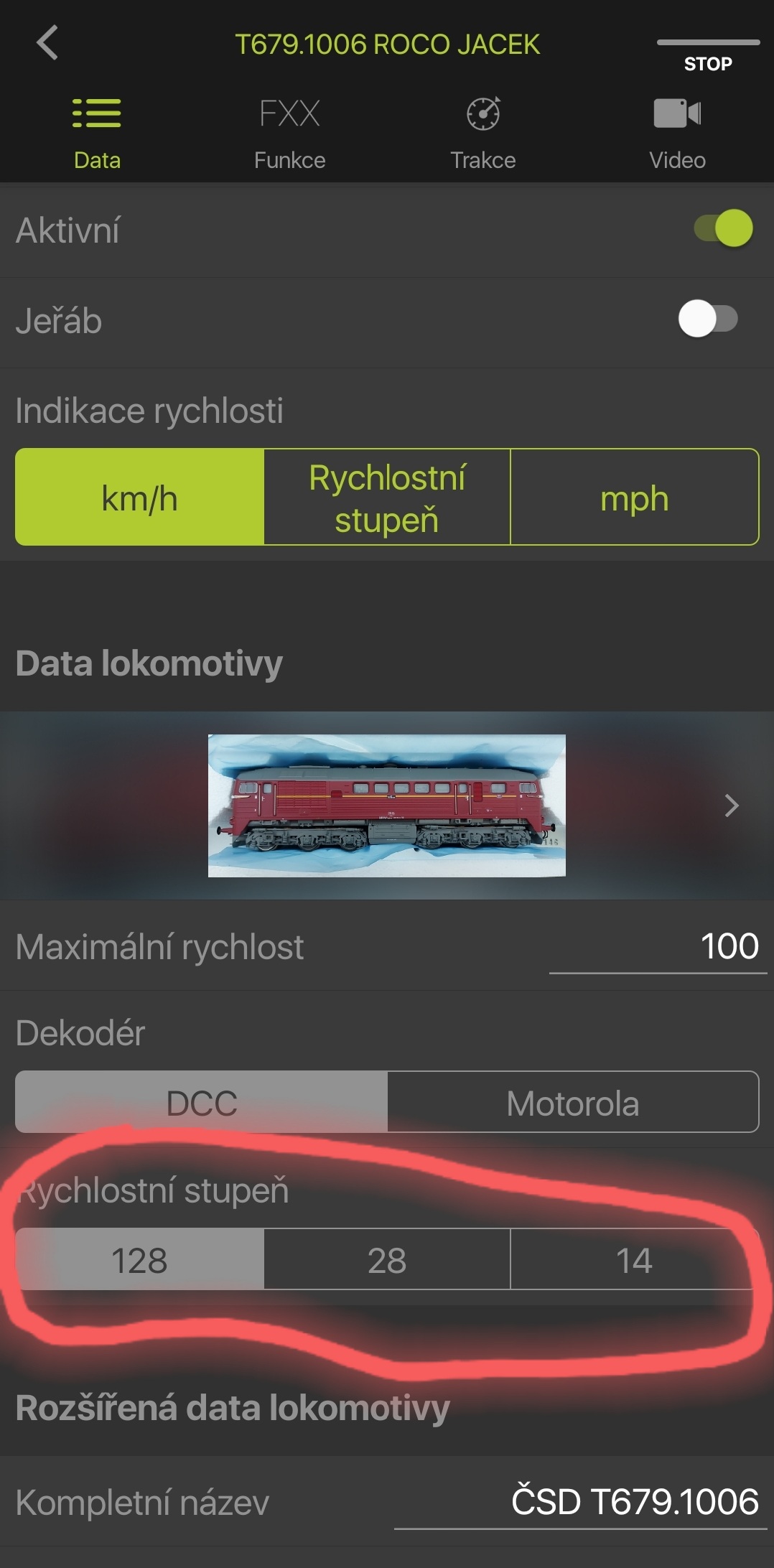Select 28 speed steps

(x=387, y=1259)
